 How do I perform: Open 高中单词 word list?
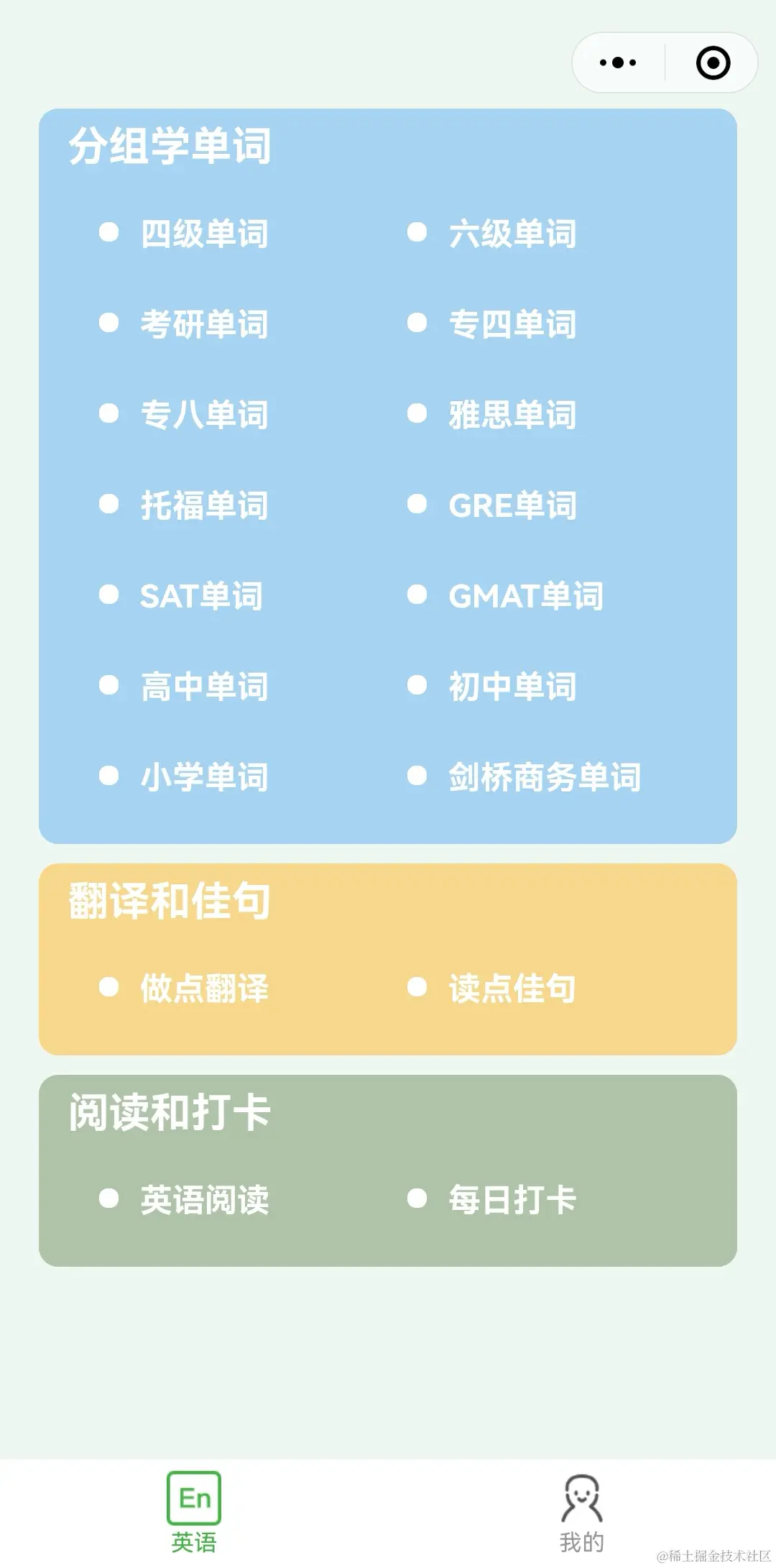click(x=204, y=687)
